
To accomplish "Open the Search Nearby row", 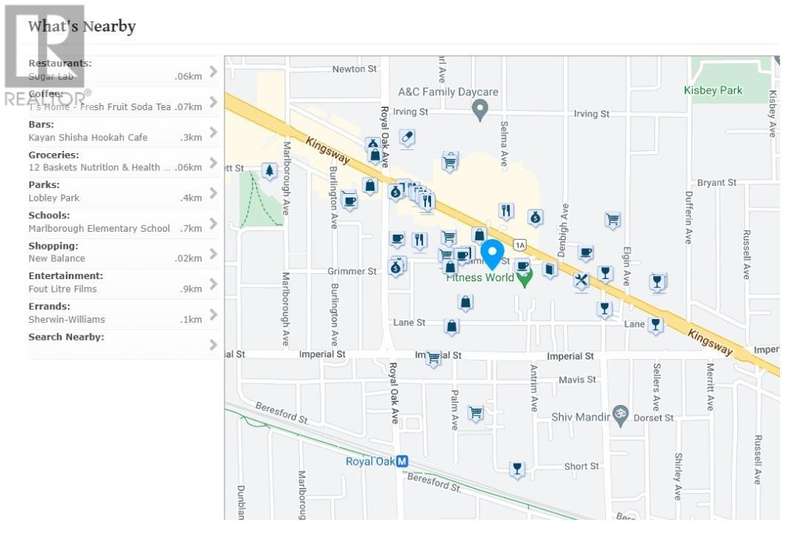I will tap(122, 343).
